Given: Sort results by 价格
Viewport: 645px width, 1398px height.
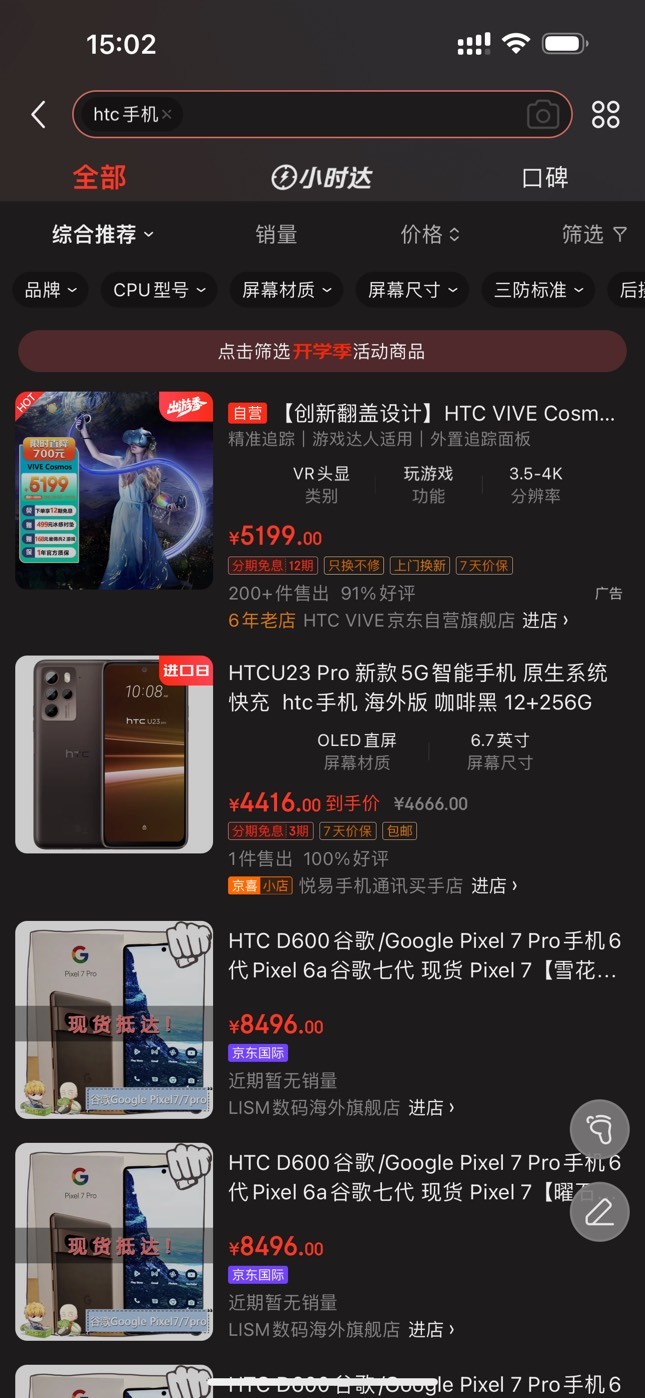Looking at the screenshot, I should click(x=430, y=234).
